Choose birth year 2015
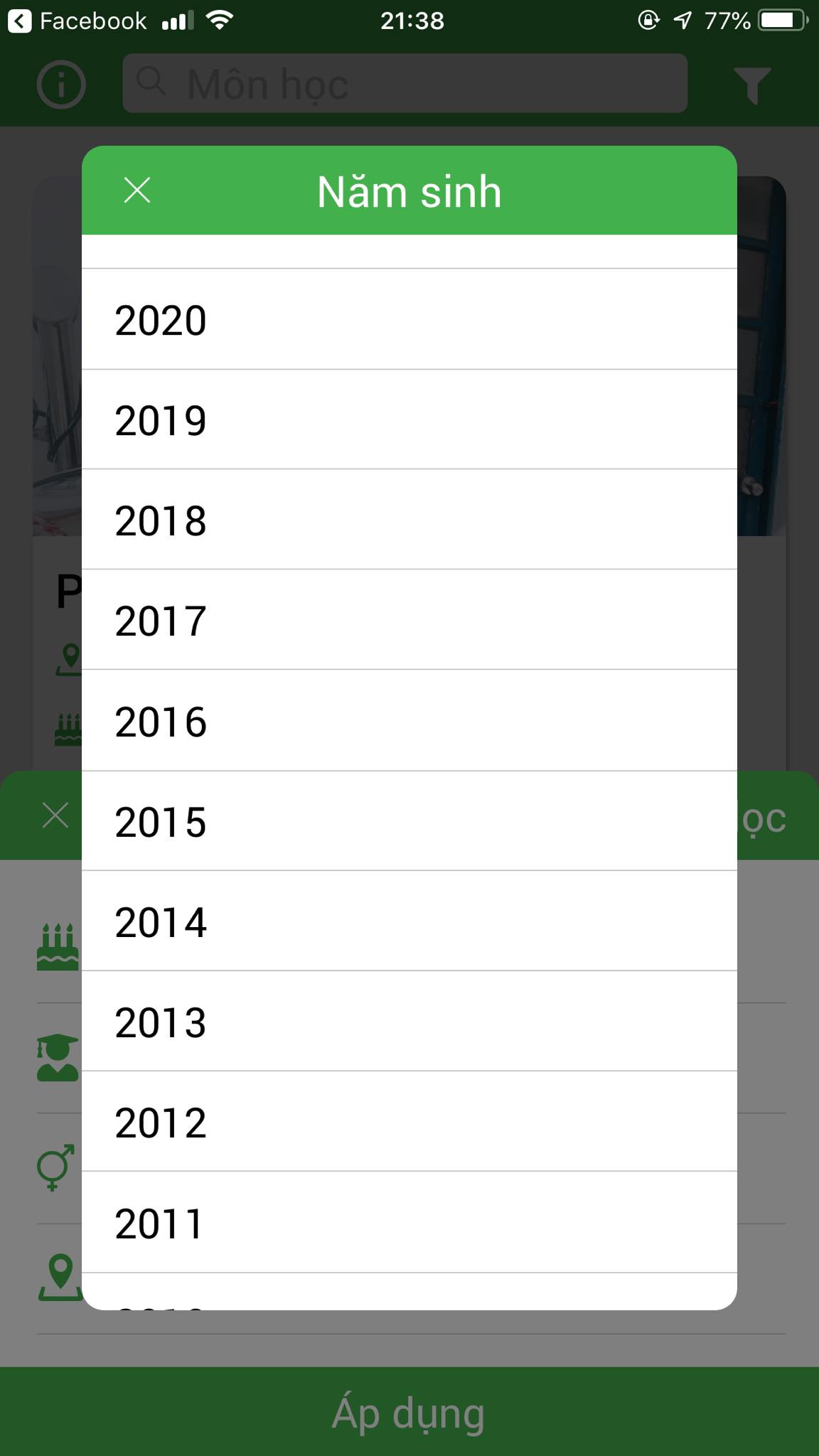Image resolution: width=819 pixels, height=1456 pixels. click(409, 821)
